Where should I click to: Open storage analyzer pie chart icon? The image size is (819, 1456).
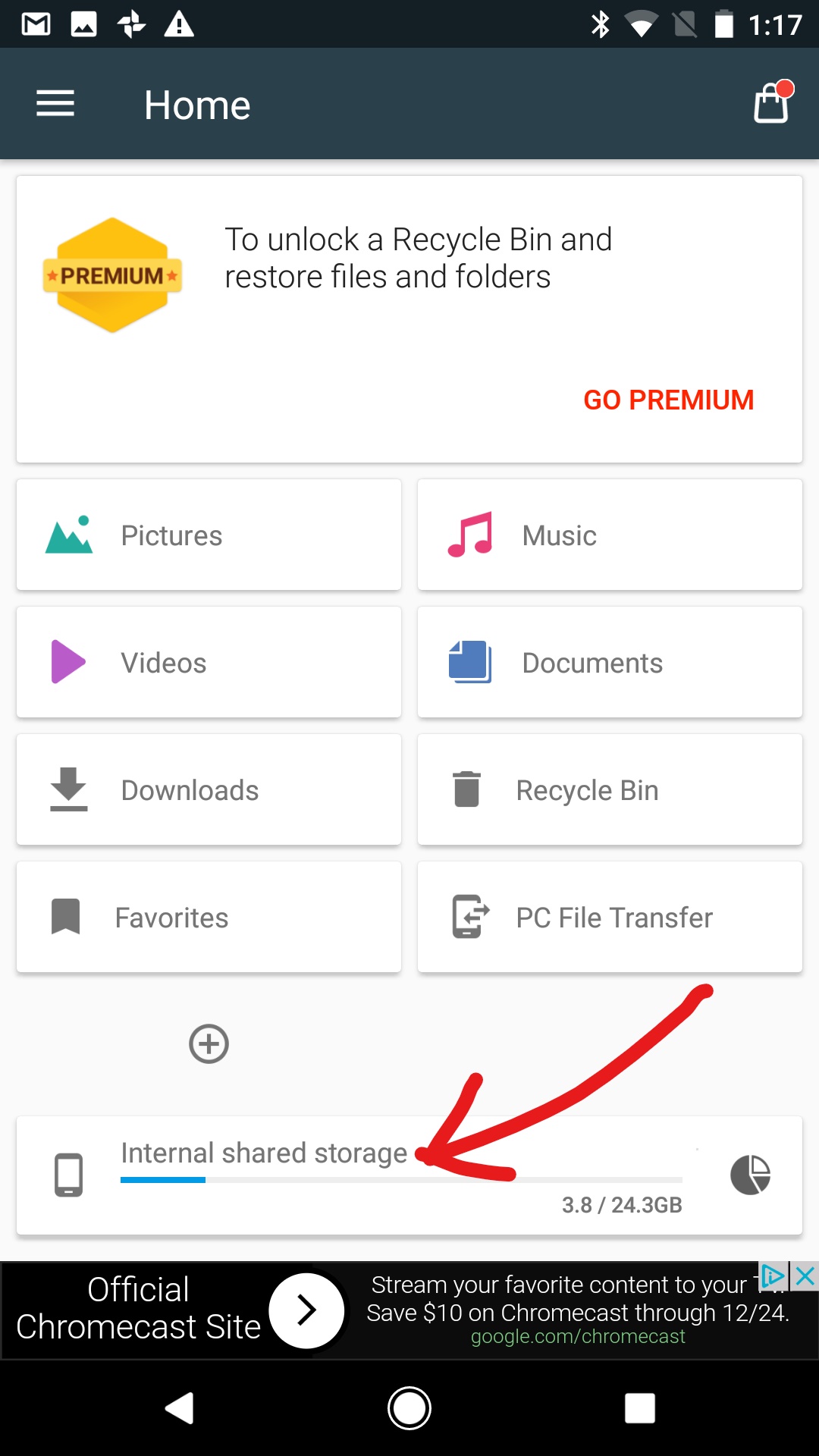(750, 1175)
